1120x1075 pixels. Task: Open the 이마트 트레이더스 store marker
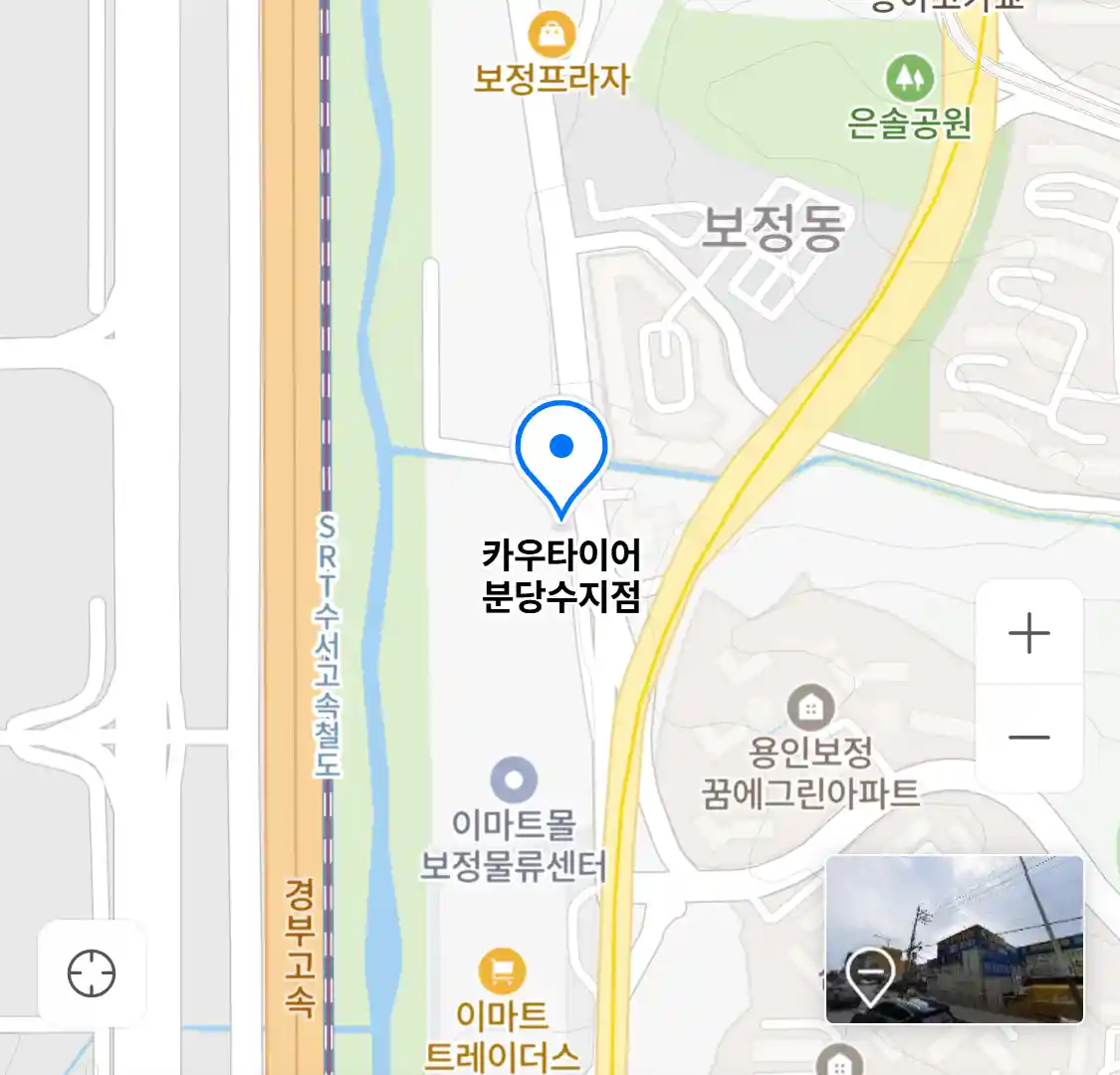click(503, 970)
